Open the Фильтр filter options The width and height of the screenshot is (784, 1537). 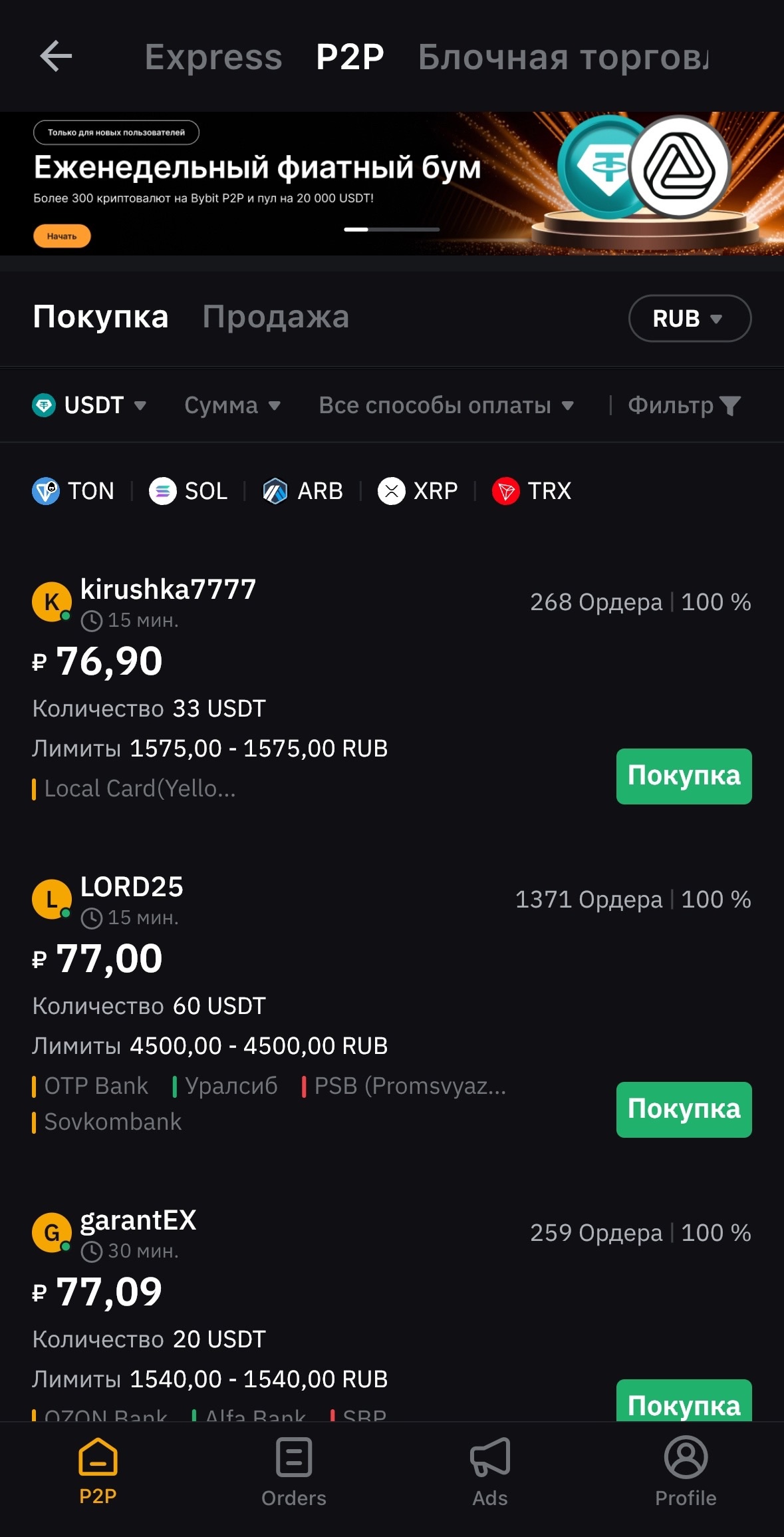pos(684,405)
